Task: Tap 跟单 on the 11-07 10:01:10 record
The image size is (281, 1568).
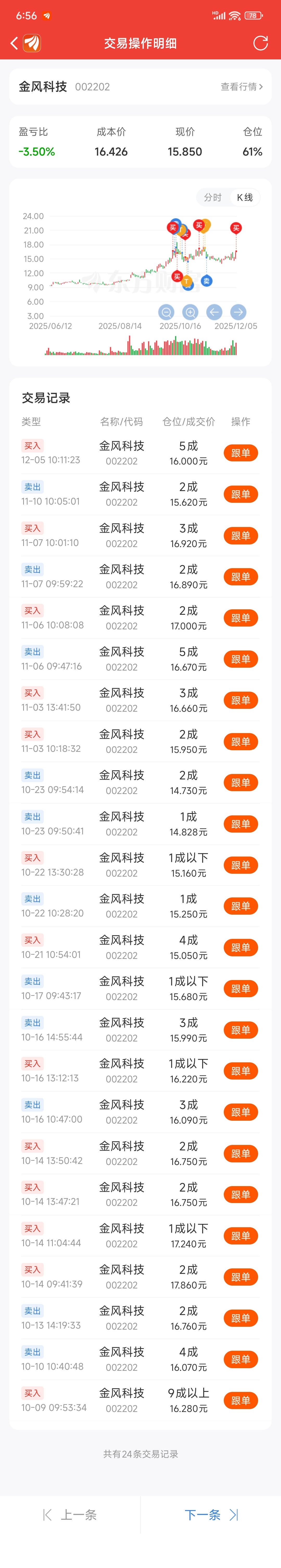Action: click(241, 536)
